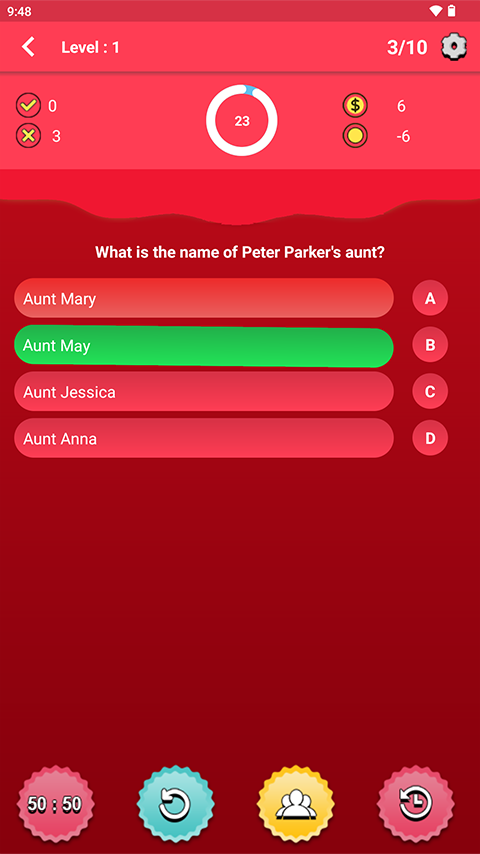Use the 50:50 lifeline

point(56,804)
